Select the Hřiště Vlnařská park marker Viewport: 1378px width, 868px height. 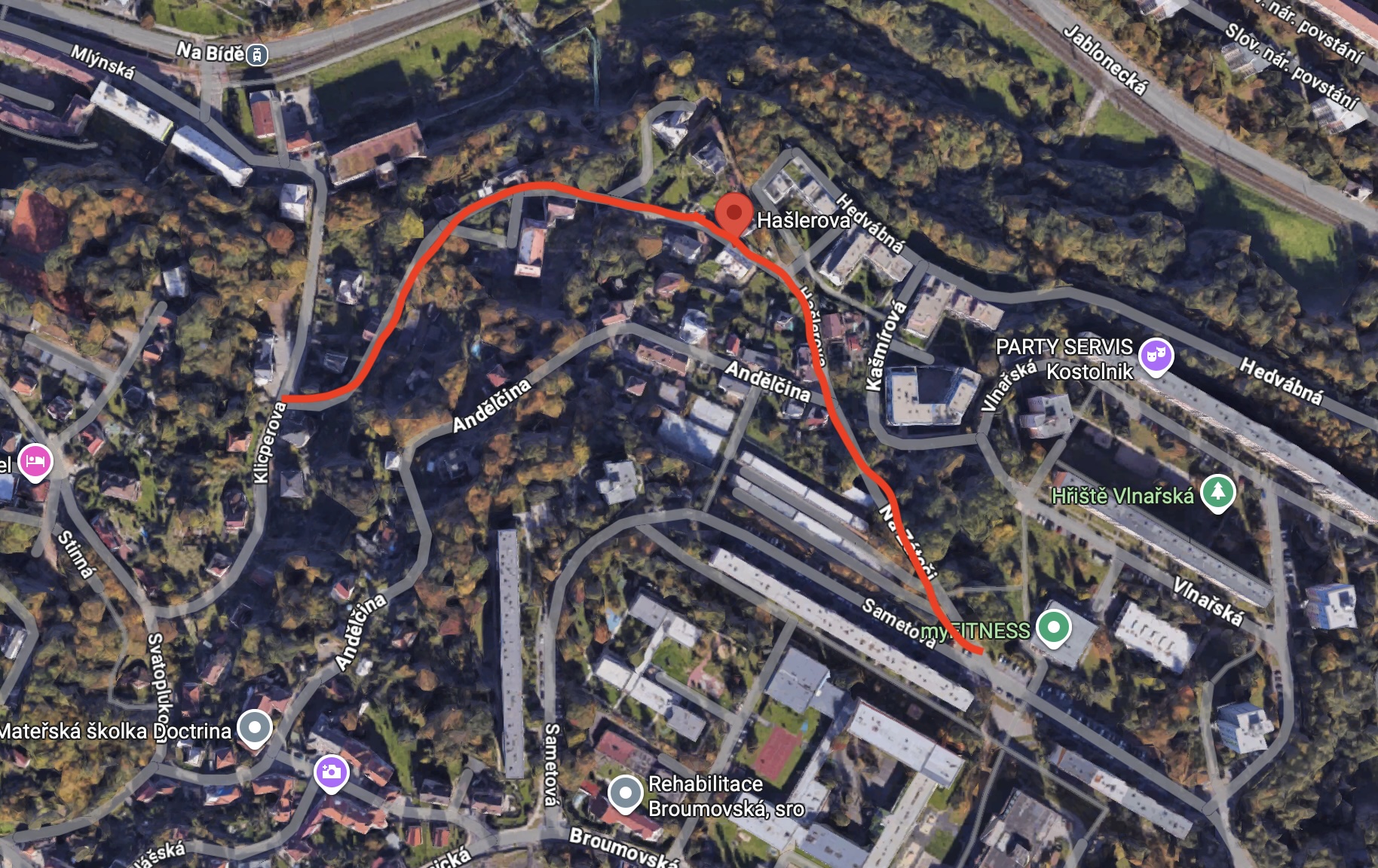pos(1217,492)
